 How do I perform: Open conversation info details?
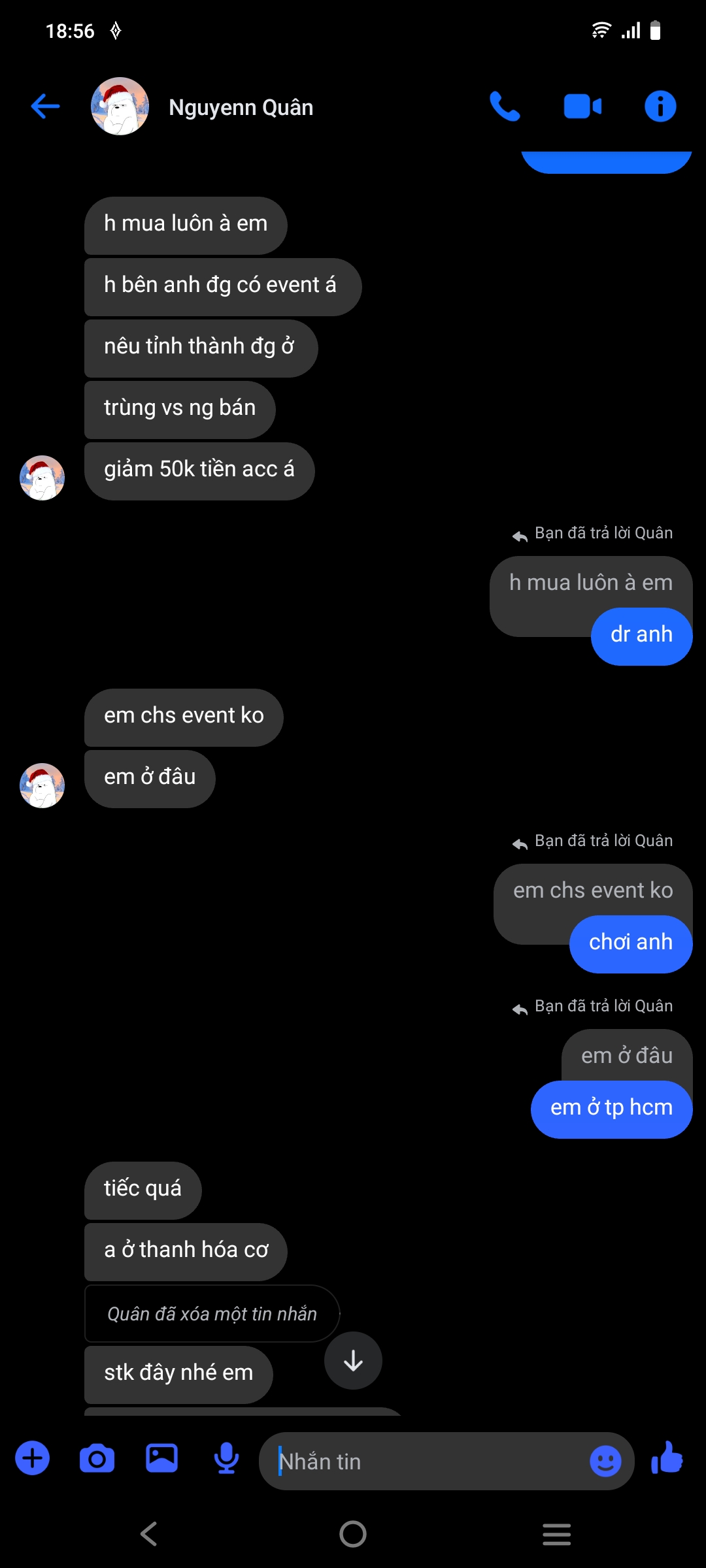pos(660,106)
